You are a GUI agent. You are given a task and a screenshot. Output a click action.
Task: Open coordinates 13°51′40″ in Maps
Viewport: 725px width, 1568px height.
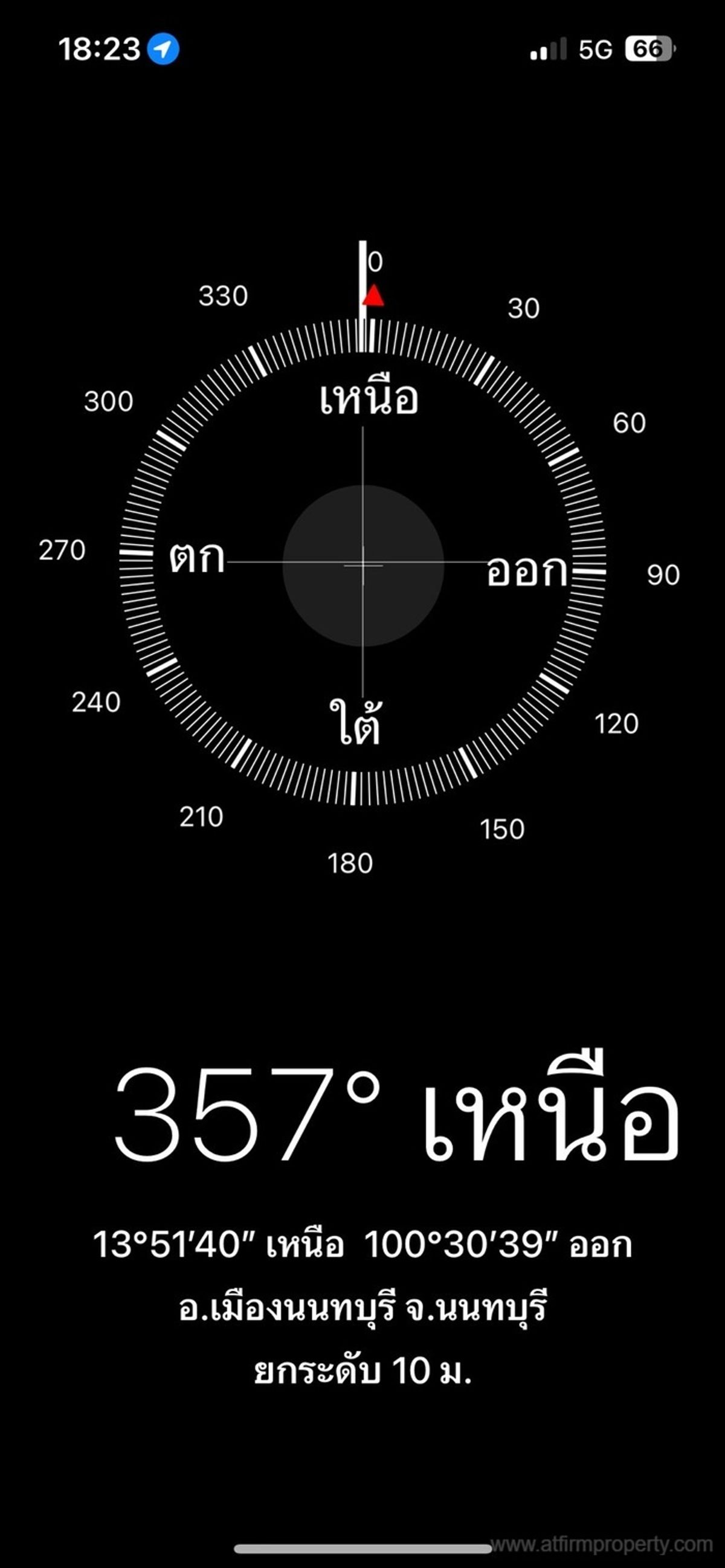[x=363, y=1244]
